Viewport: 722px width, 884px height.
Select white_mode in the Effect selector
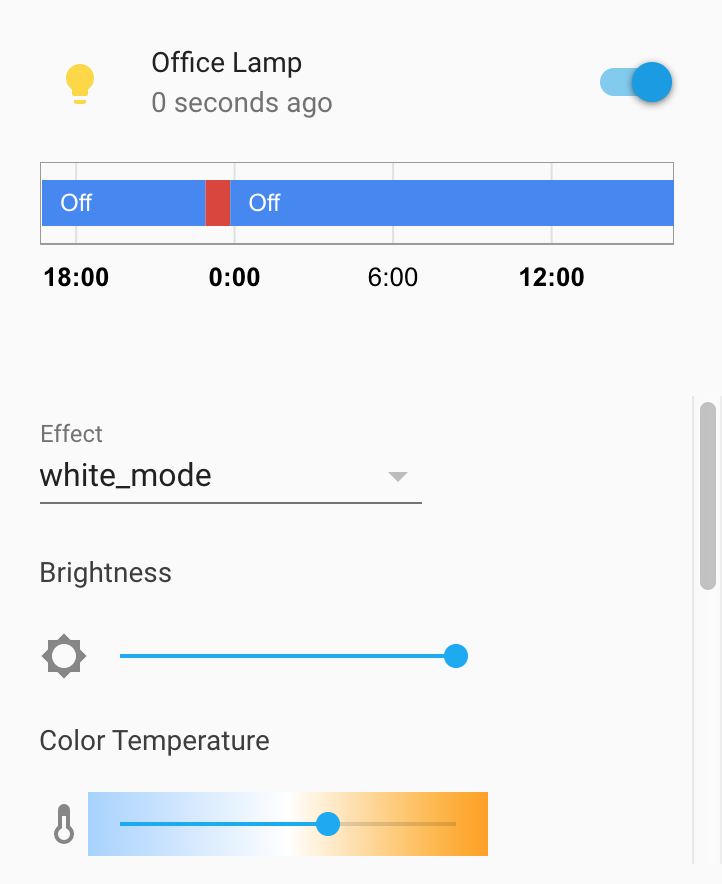(125, 476)
